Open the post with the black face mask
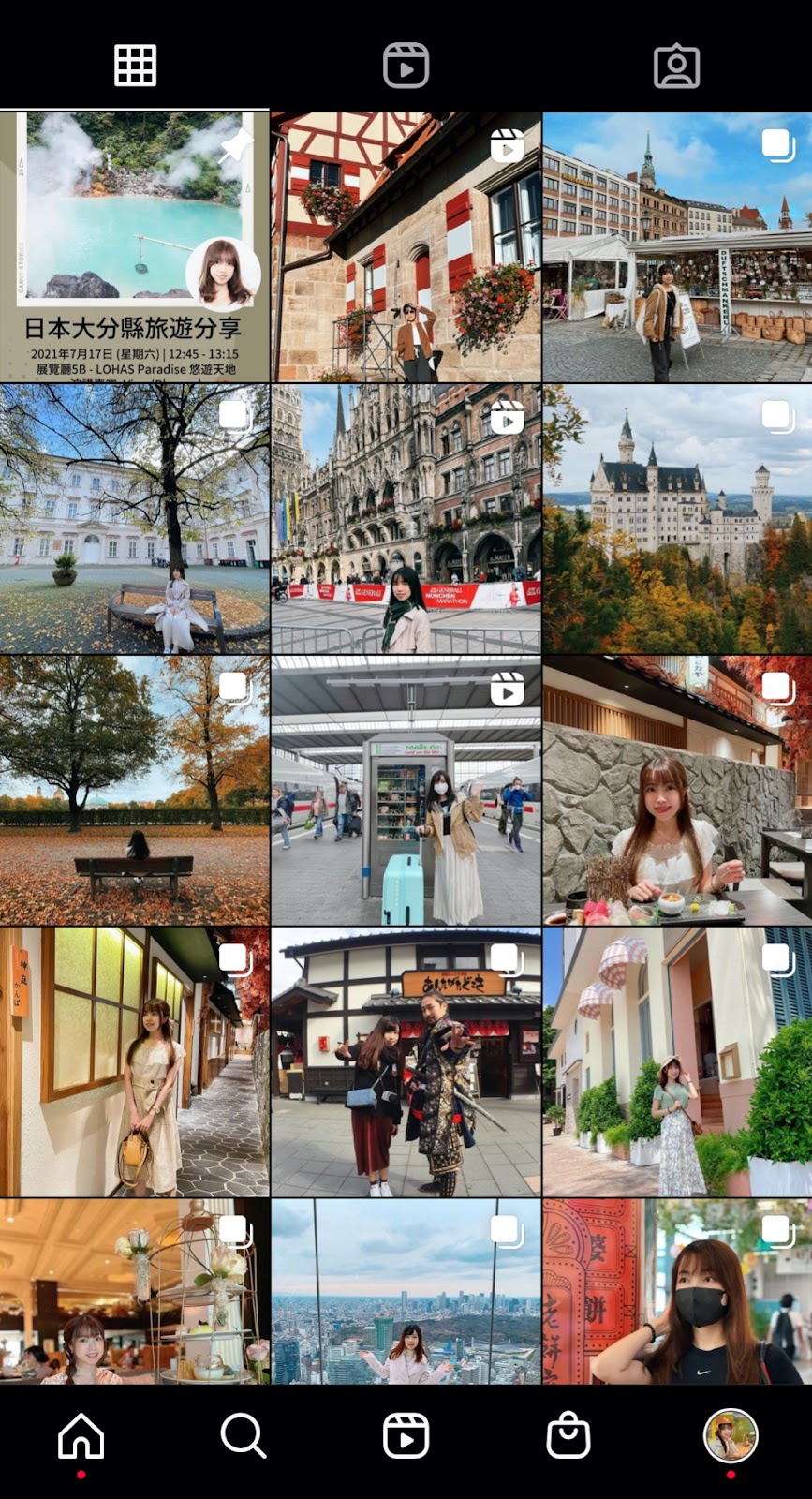812x1499 pixels. click(x=677, y=1291)
